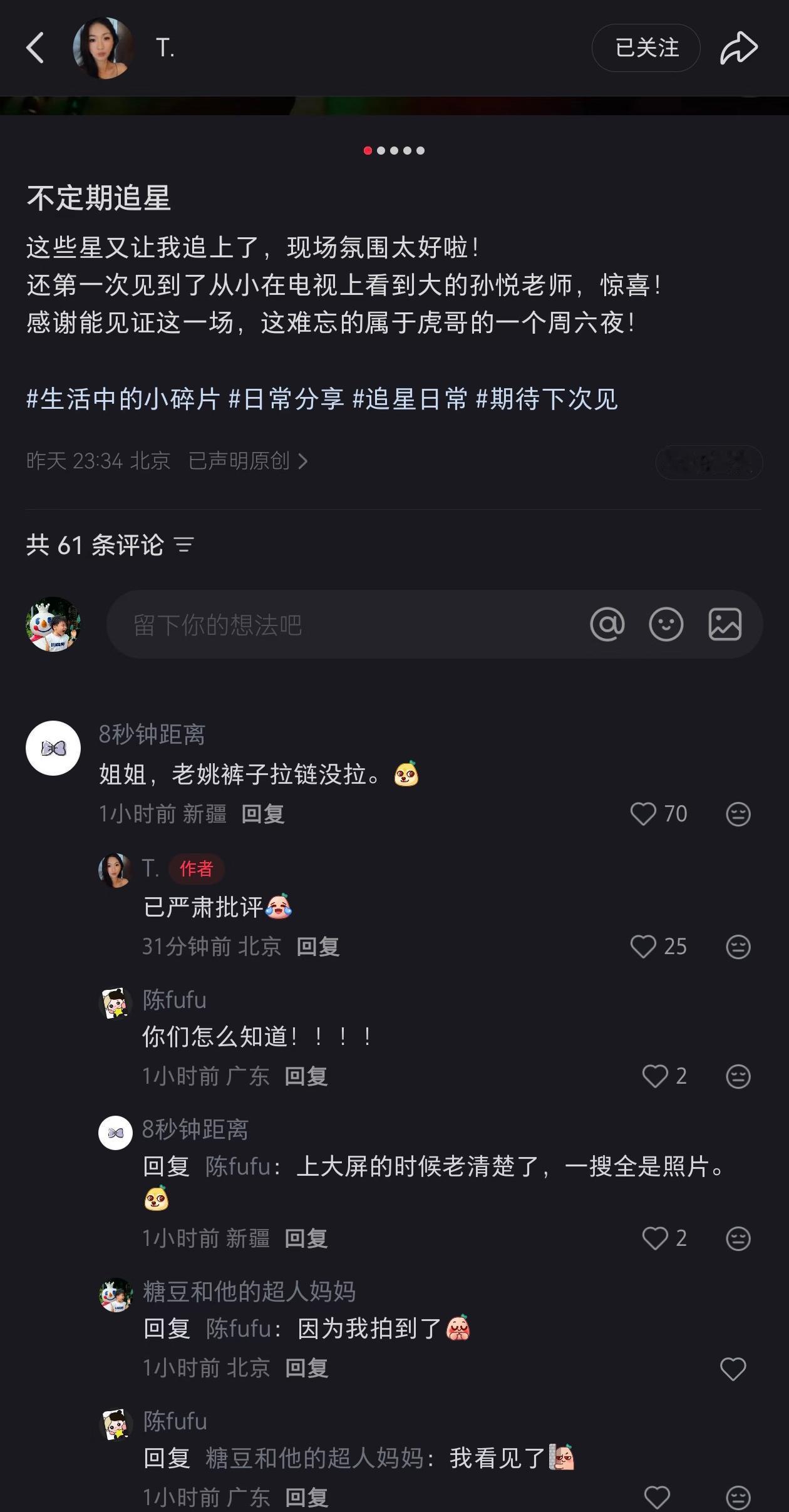React with emoji to 8秒钟距离's comment
Image resolution: width=789 pixels, height=1512 pixels.
coord(739,815)
